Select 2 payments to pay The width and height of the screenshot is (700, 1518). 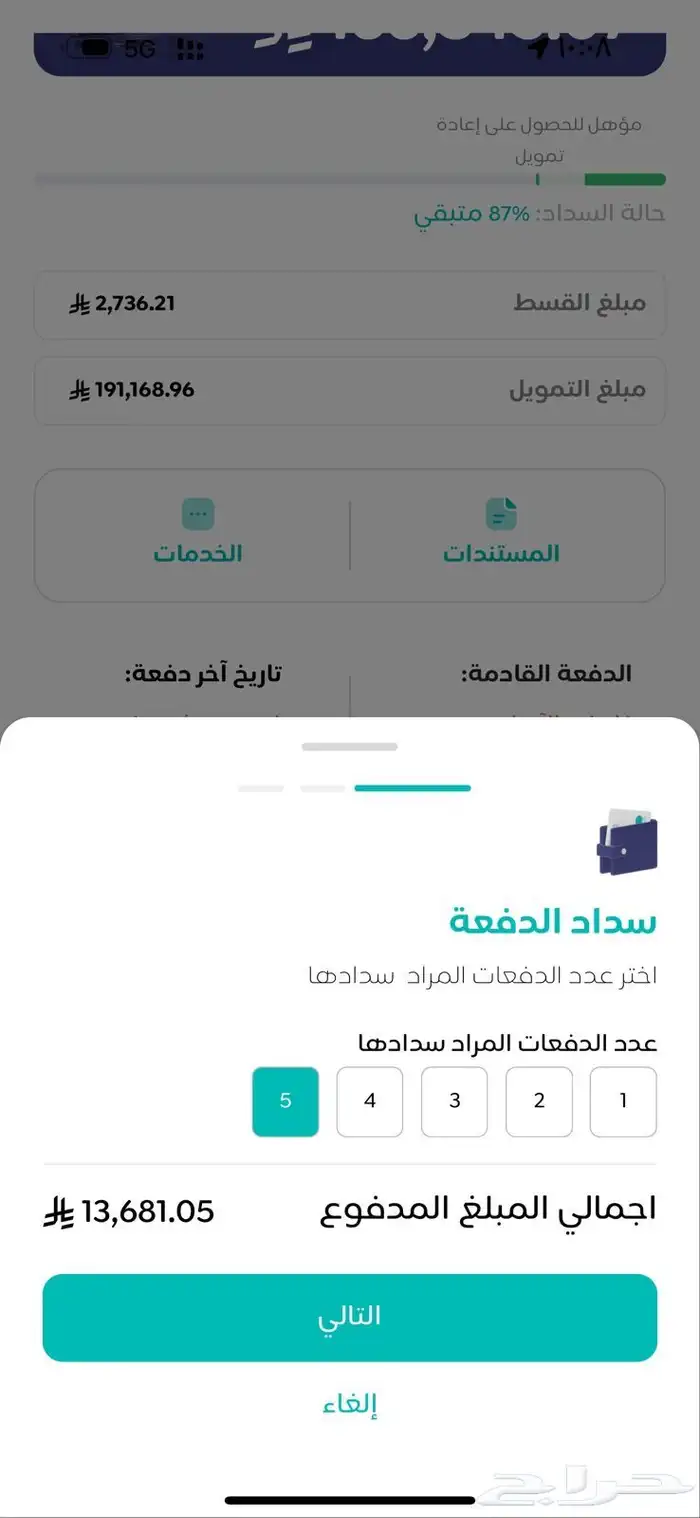click(x=539, y=1101)
